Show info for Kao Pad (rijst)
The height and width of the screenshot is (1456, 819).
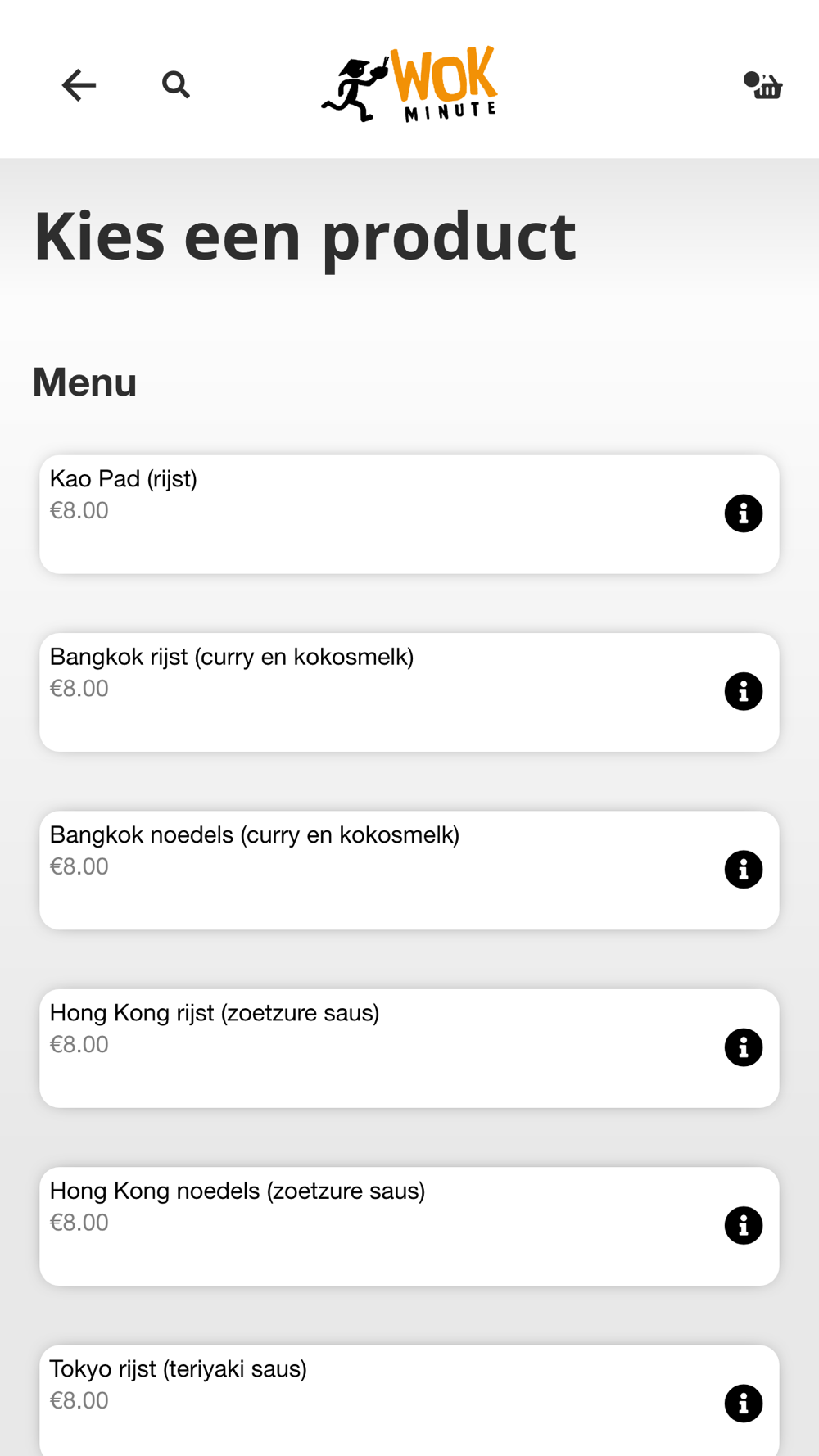tap(744, 513)
